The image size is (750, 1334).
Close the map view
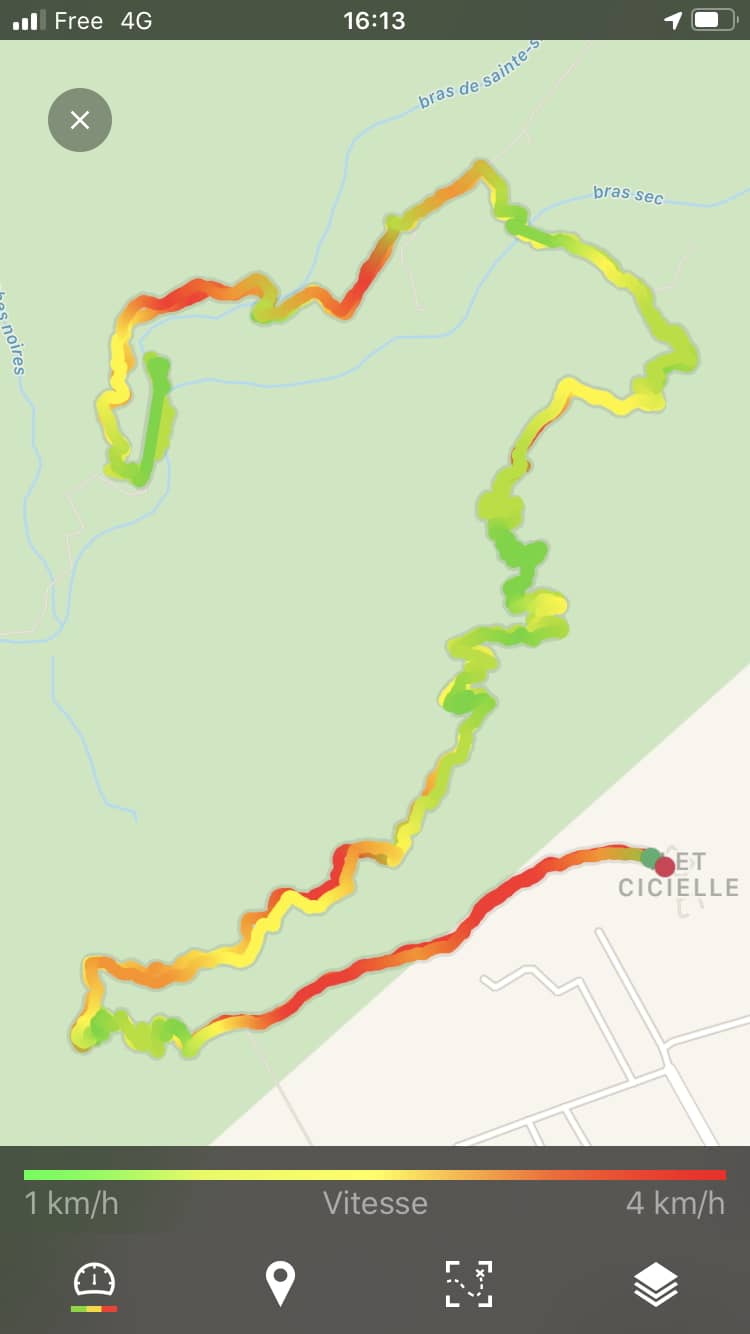[x=80, y=121]
